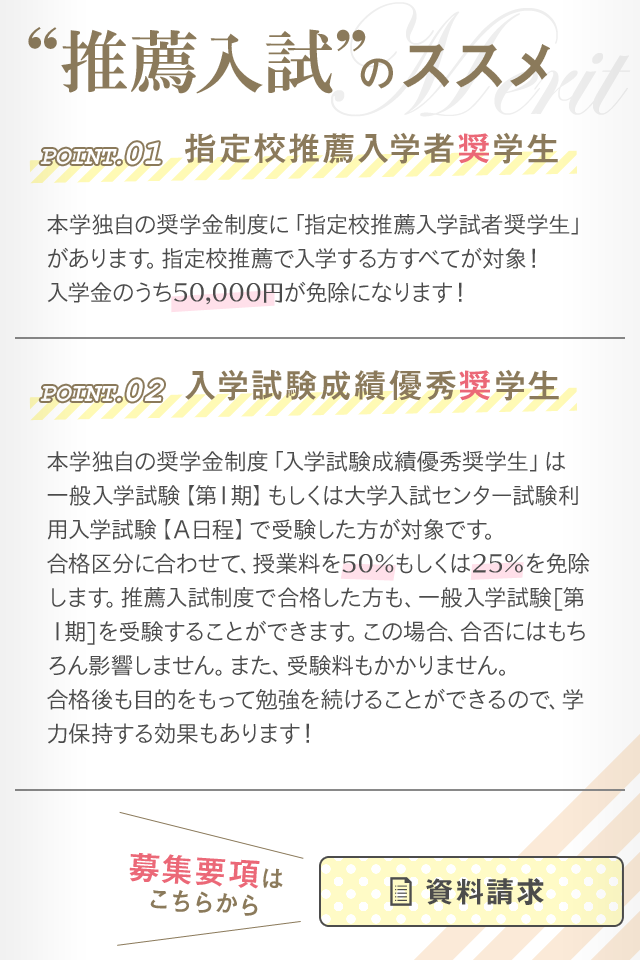The image size is (640, 960).
Task: Tap the 資料請求 button
Action: pos(471,891)
